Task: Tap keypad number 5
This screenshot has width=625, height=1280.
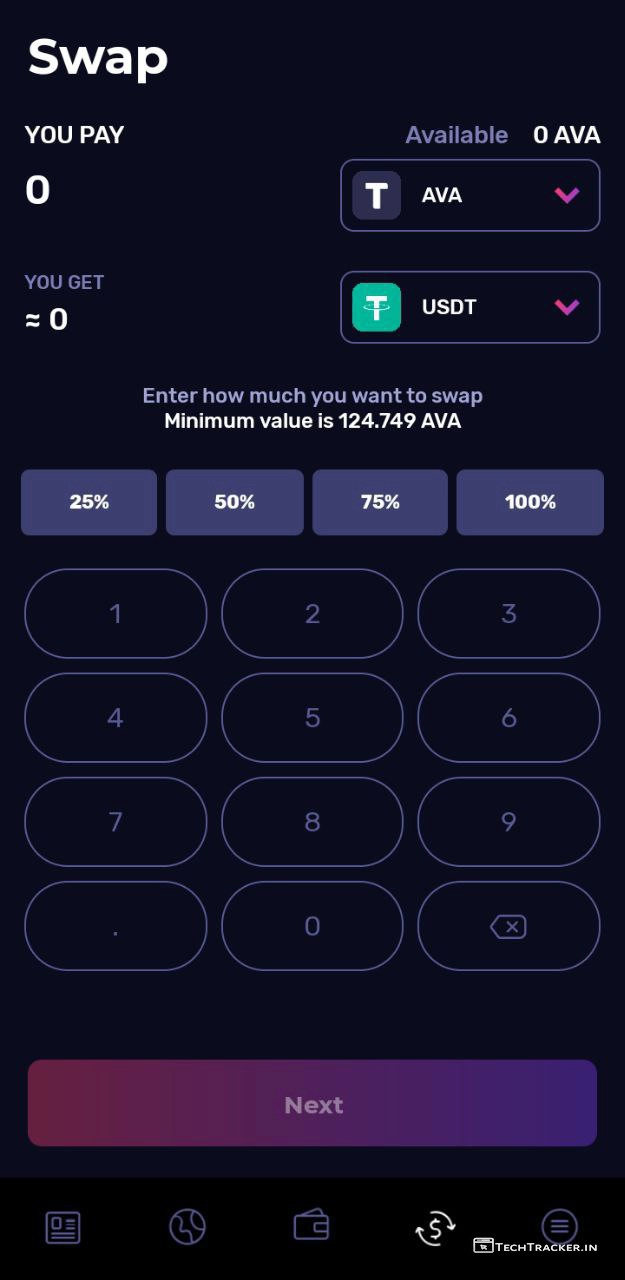Action: point(312,718)
